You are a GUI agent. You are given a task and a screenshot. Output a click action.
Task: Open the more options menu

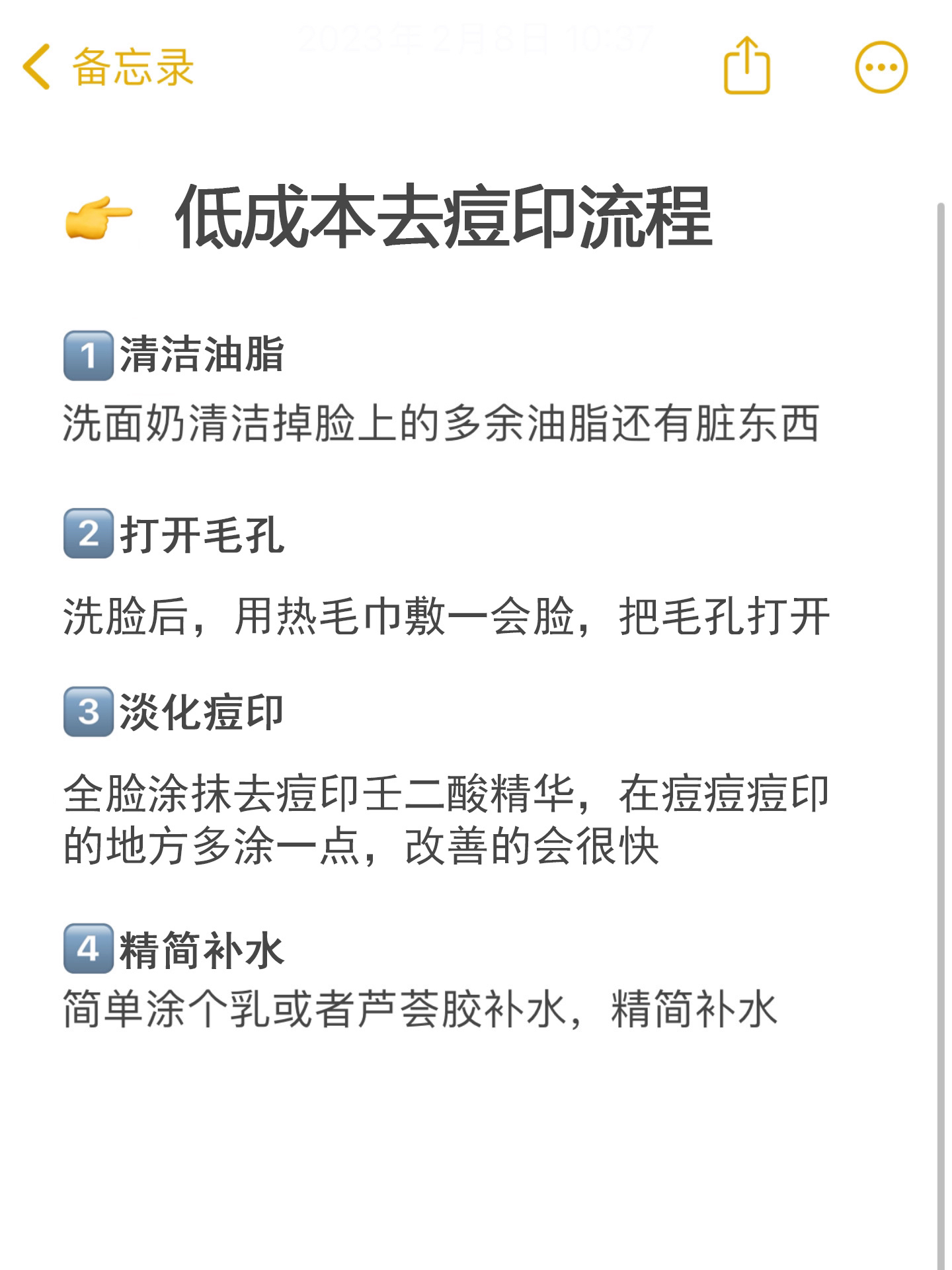click(881, 67)
